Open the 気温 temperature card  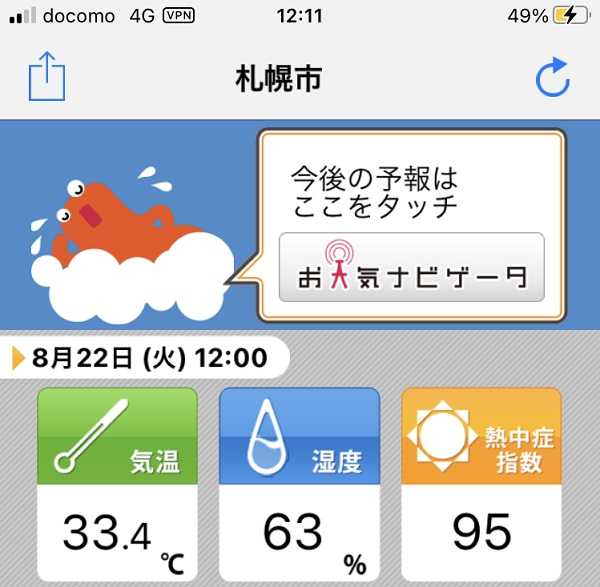pos(117,487)
